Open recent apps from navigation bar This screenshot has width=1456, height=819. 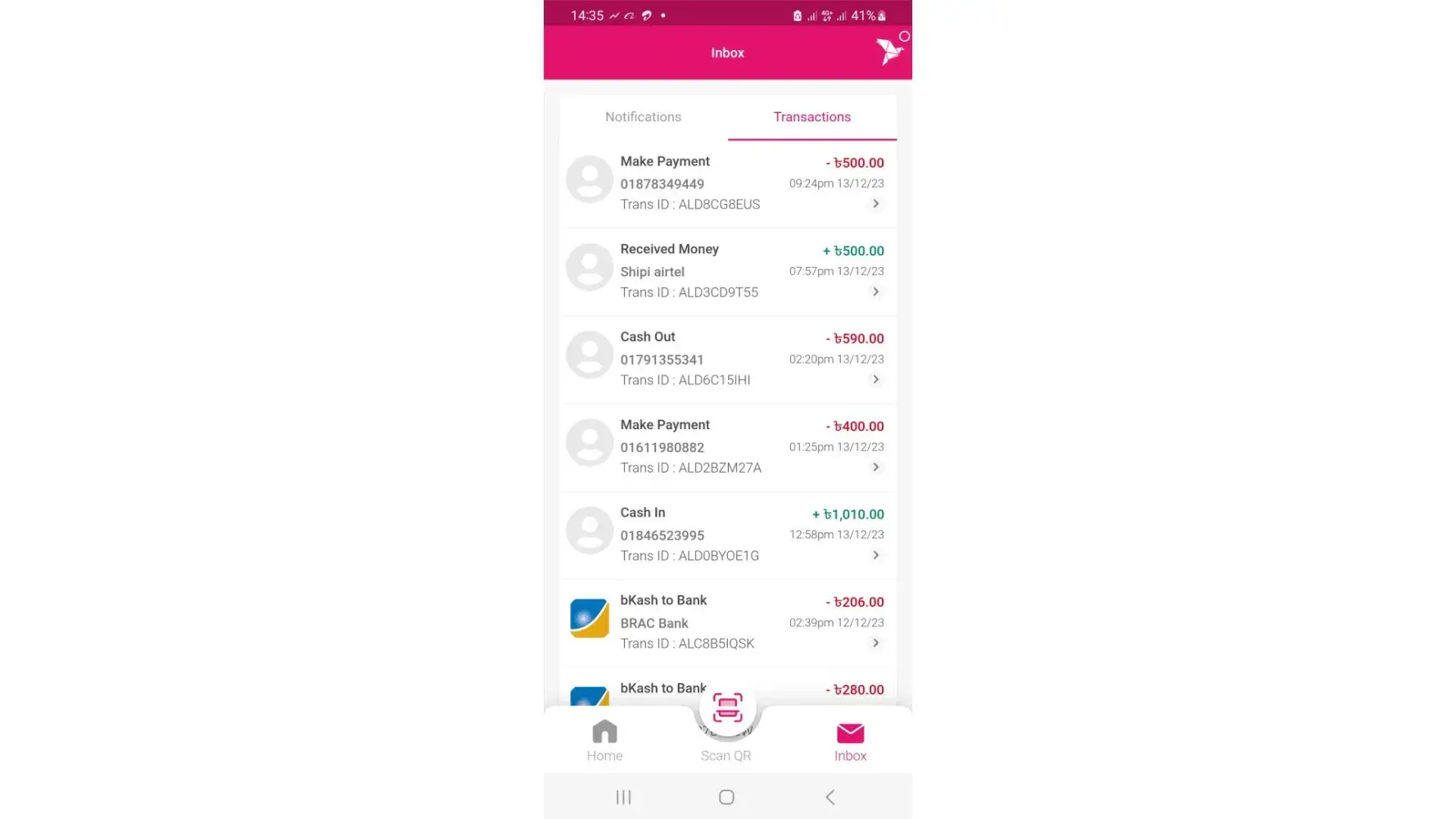pyautogui.click(x=623, y=797)
